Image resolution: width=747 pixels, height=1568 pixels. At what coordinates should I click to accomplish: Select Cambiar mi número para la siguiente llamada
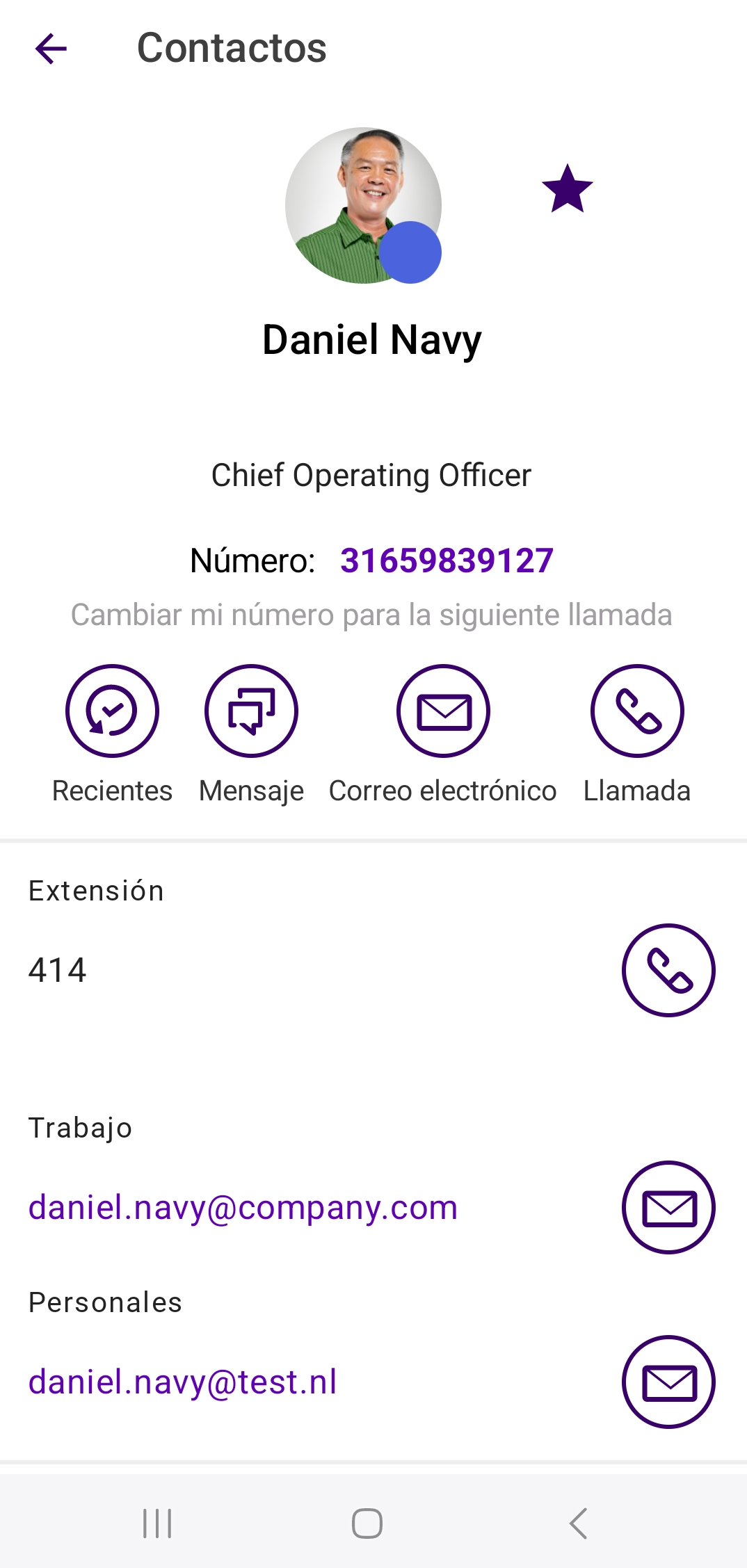pos(371,615)
